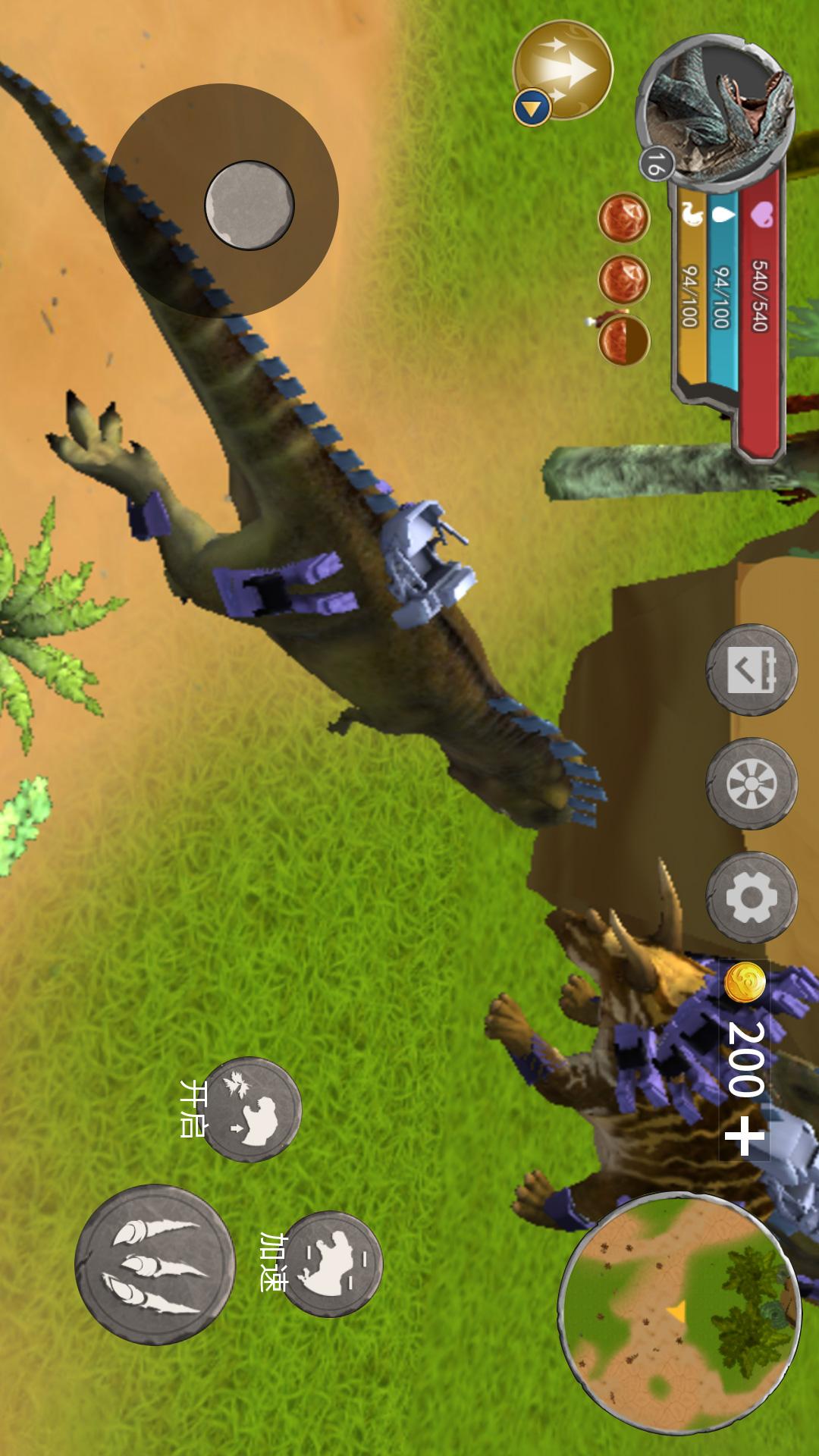Open the round wheel icon
The width and height of the screenshot is (819, 1456).
click(751, 783)
